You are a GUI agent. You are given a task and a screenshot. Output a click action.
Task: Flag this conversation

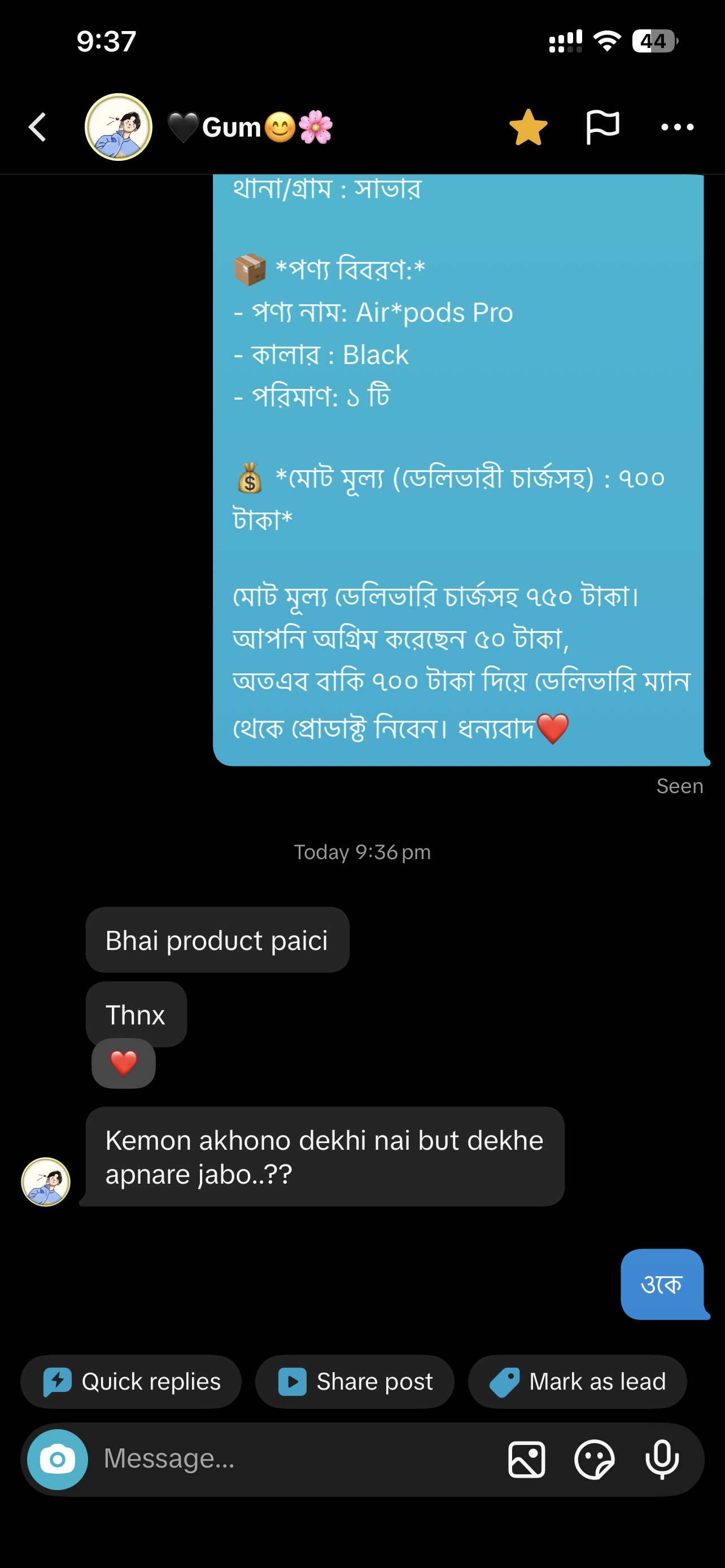click(x=602, y=127)
